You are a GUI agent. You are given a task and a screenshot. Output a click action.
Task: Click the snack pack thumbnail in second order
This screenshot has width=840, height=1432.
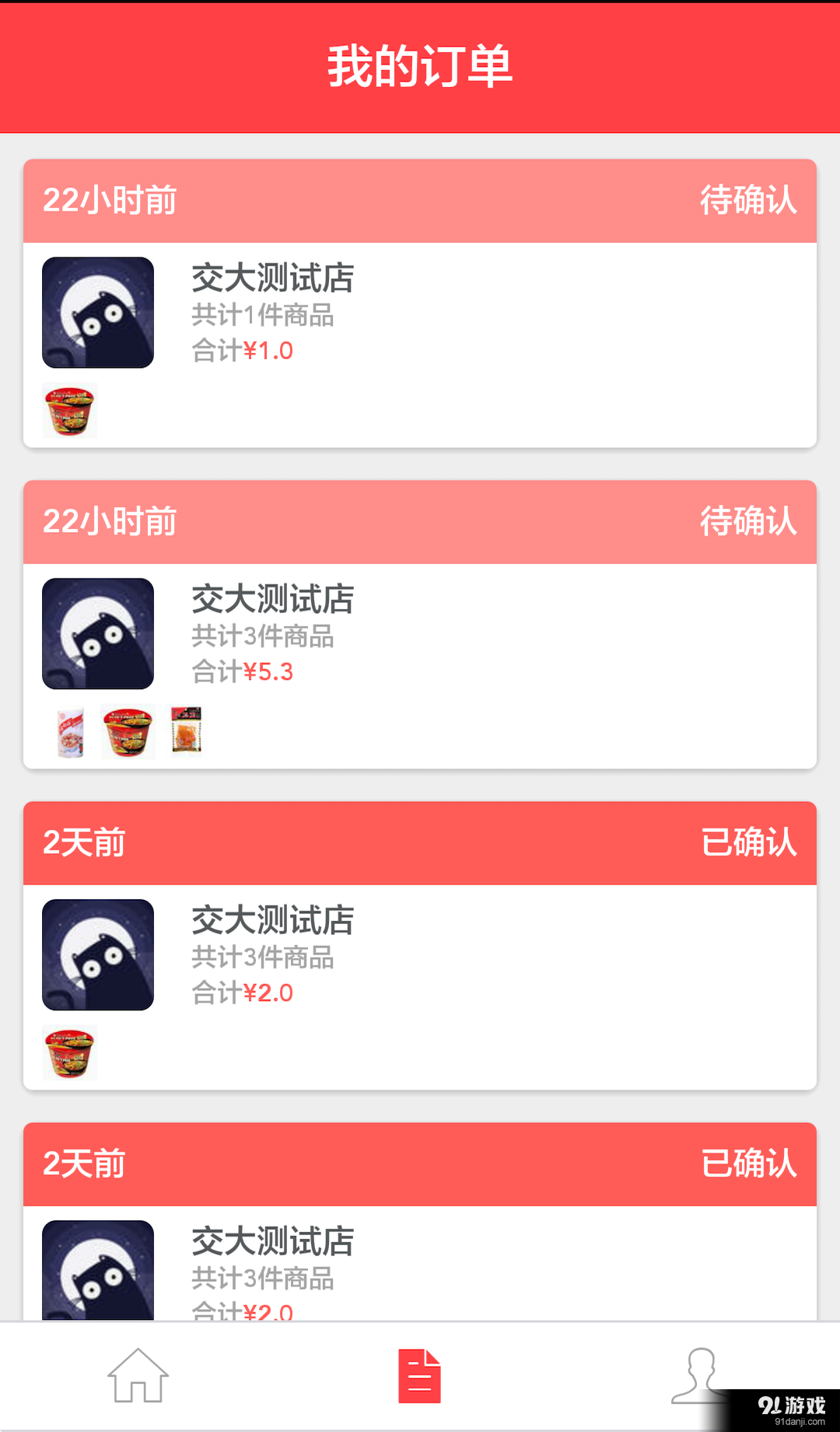click(x=187, y=730)
